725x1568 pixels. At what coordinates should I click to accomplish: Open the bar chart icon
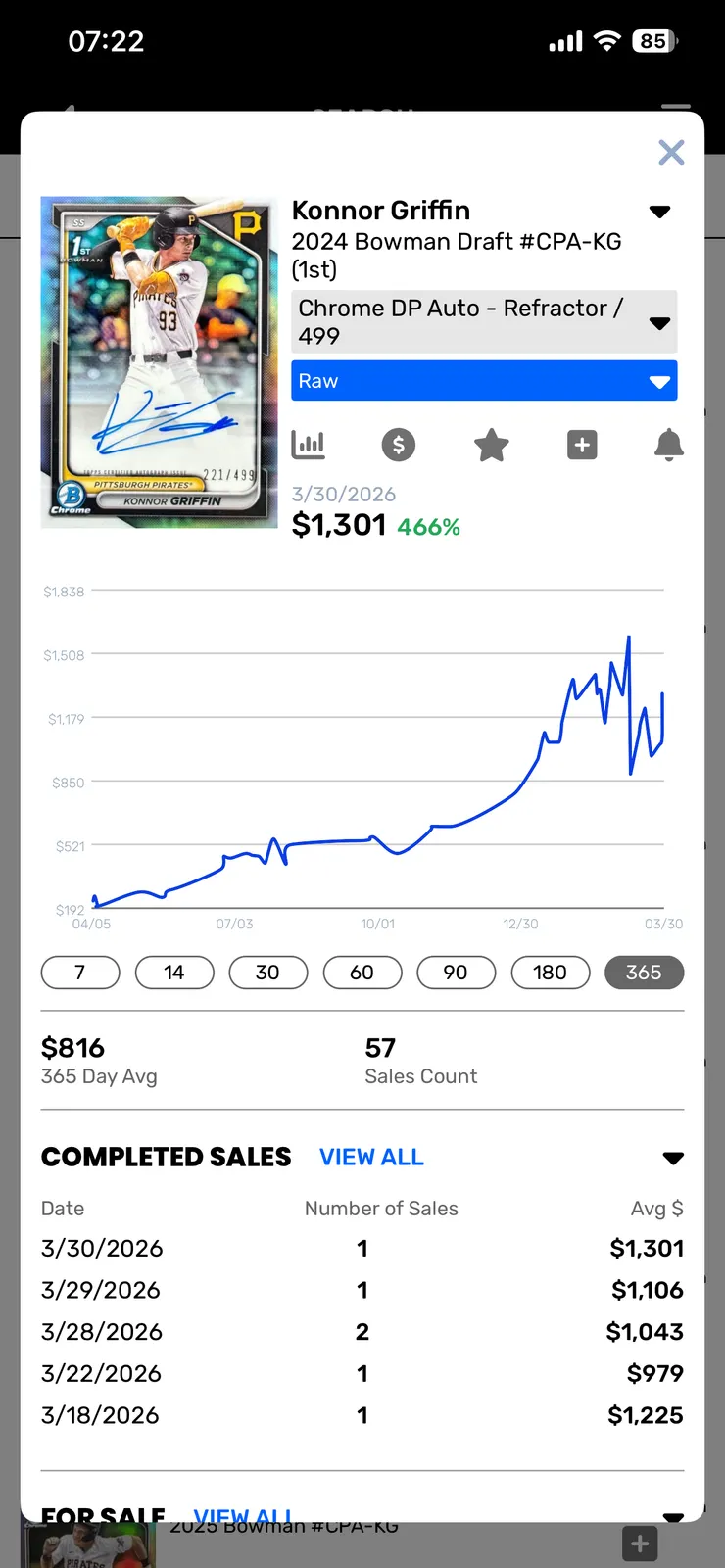tap(309, 445)
